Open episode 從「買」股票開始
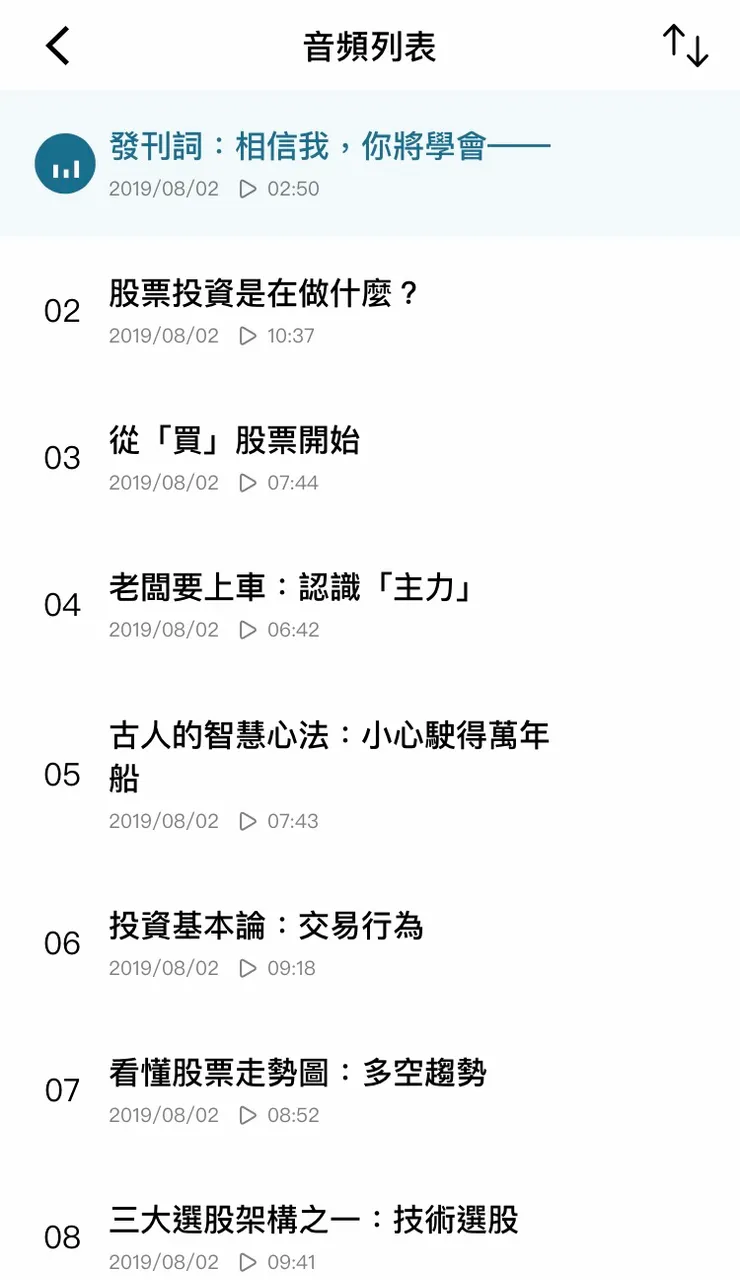 (235, 441)
